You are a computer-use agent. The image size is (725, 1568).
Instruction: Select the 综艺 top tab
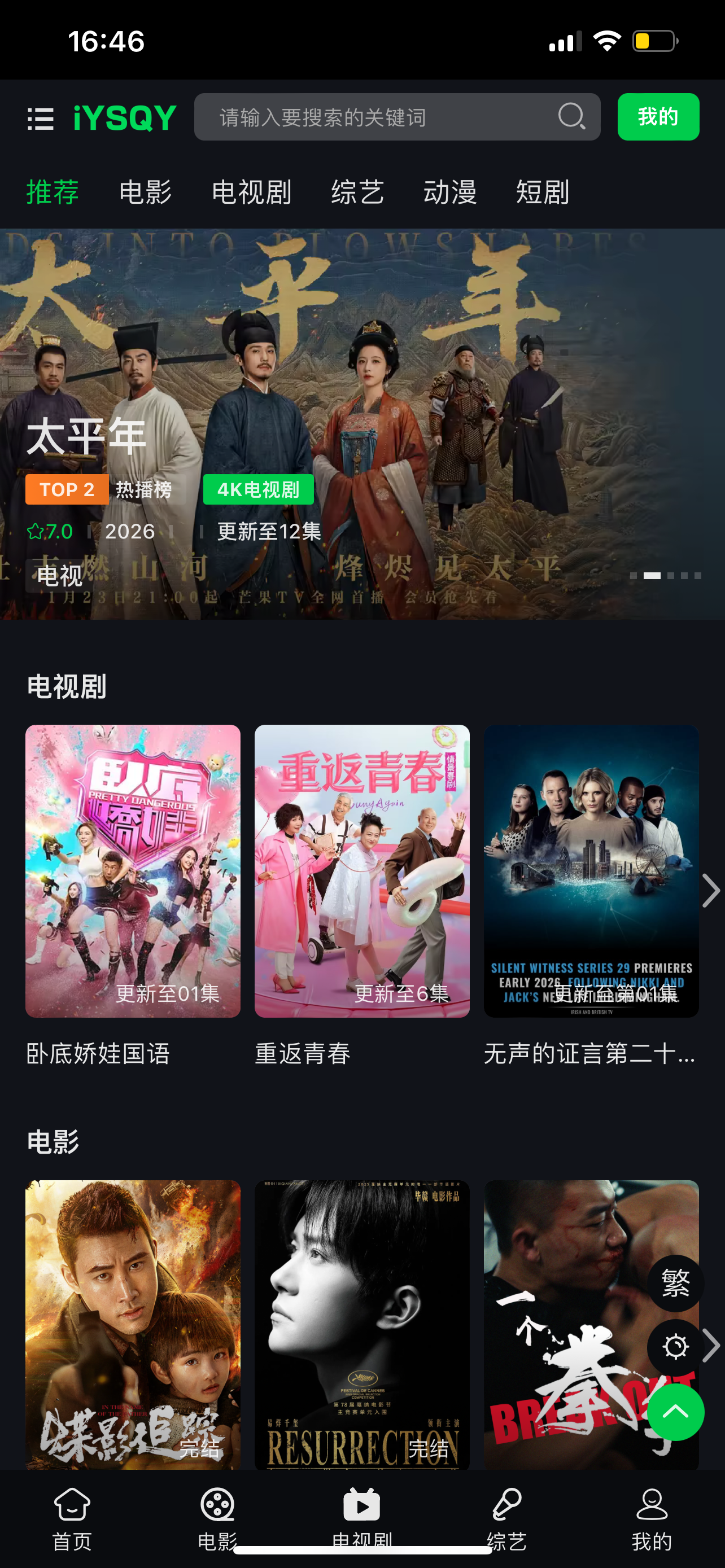click(x=357, y=192)
